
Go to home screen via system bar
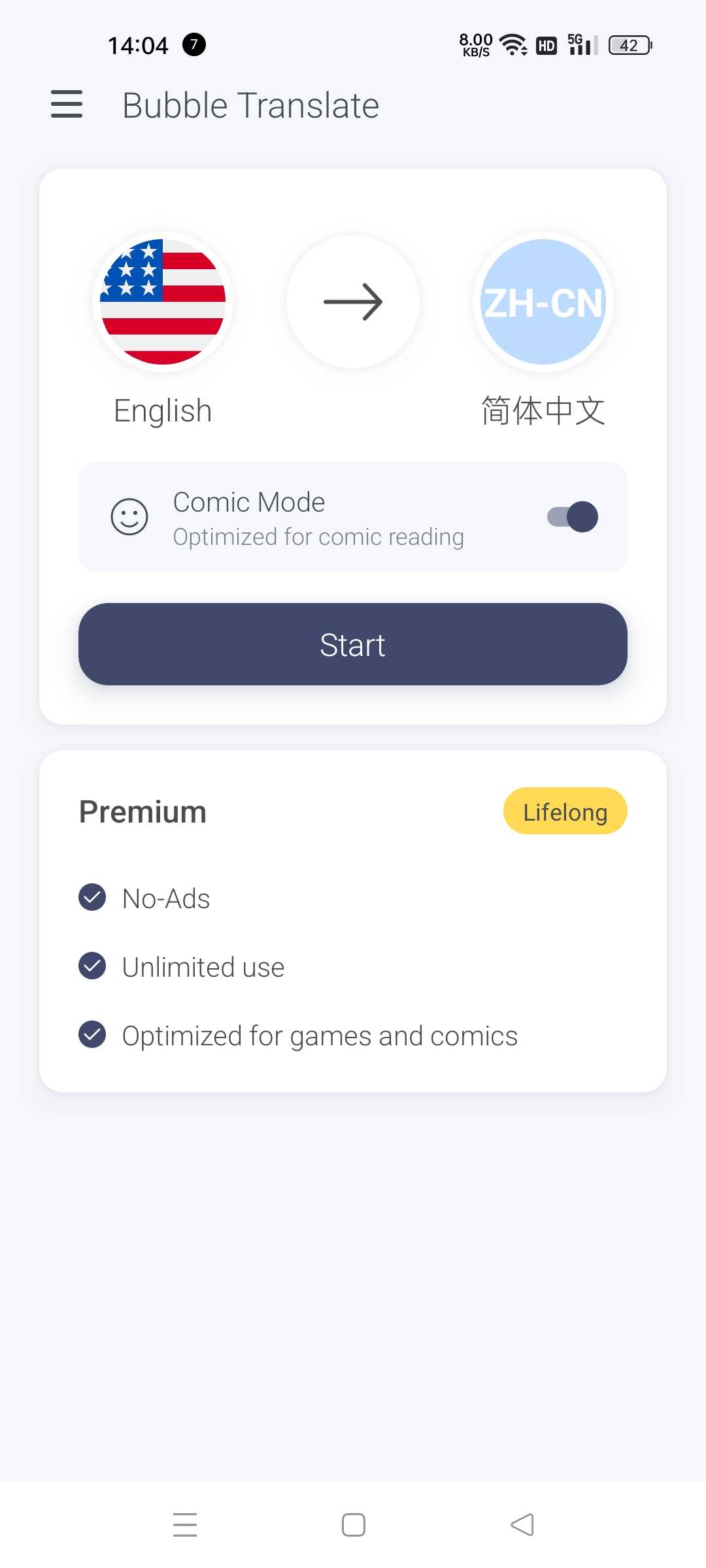pyautogui.click(x=353, y=1525)
